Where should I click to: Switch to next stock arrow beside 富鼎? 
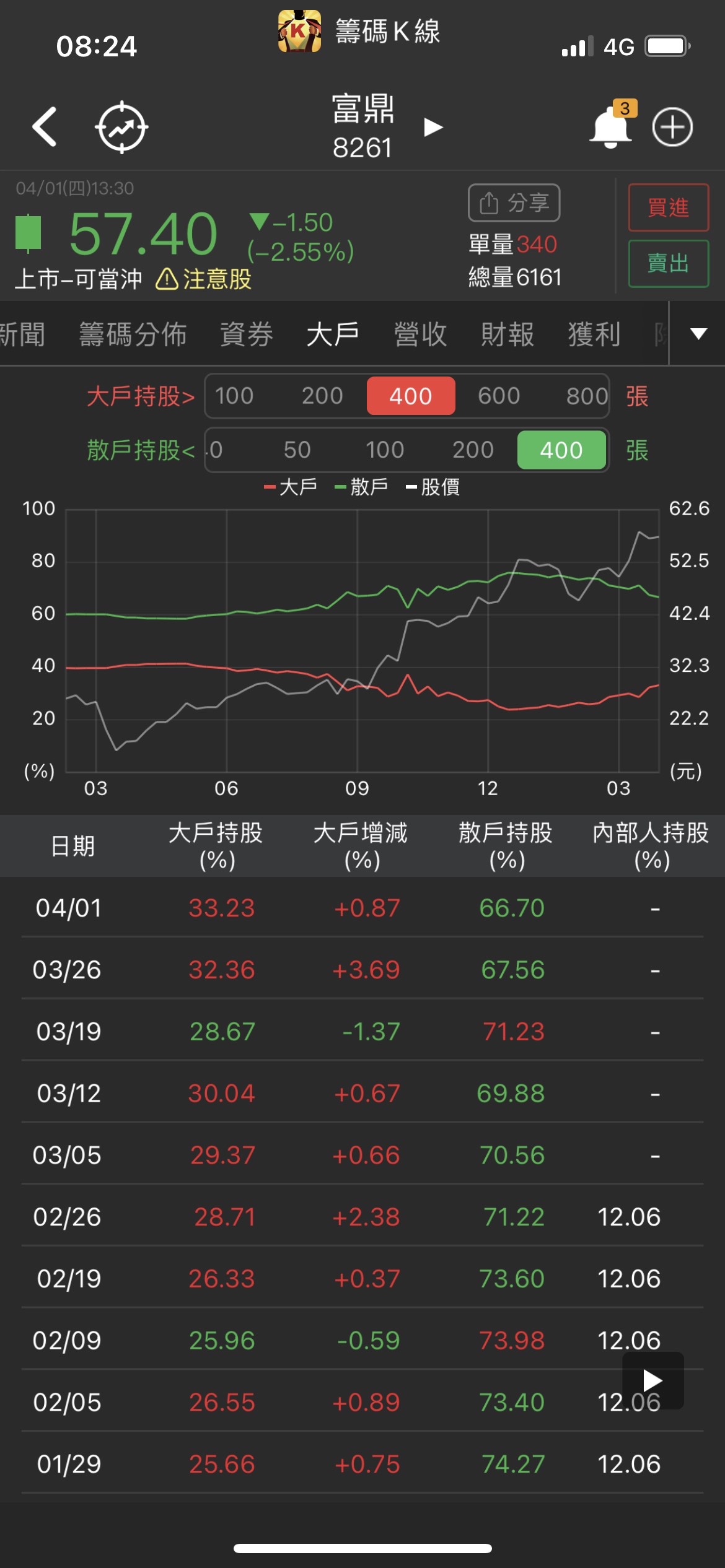pyautogui.click(x=433, y=128)
